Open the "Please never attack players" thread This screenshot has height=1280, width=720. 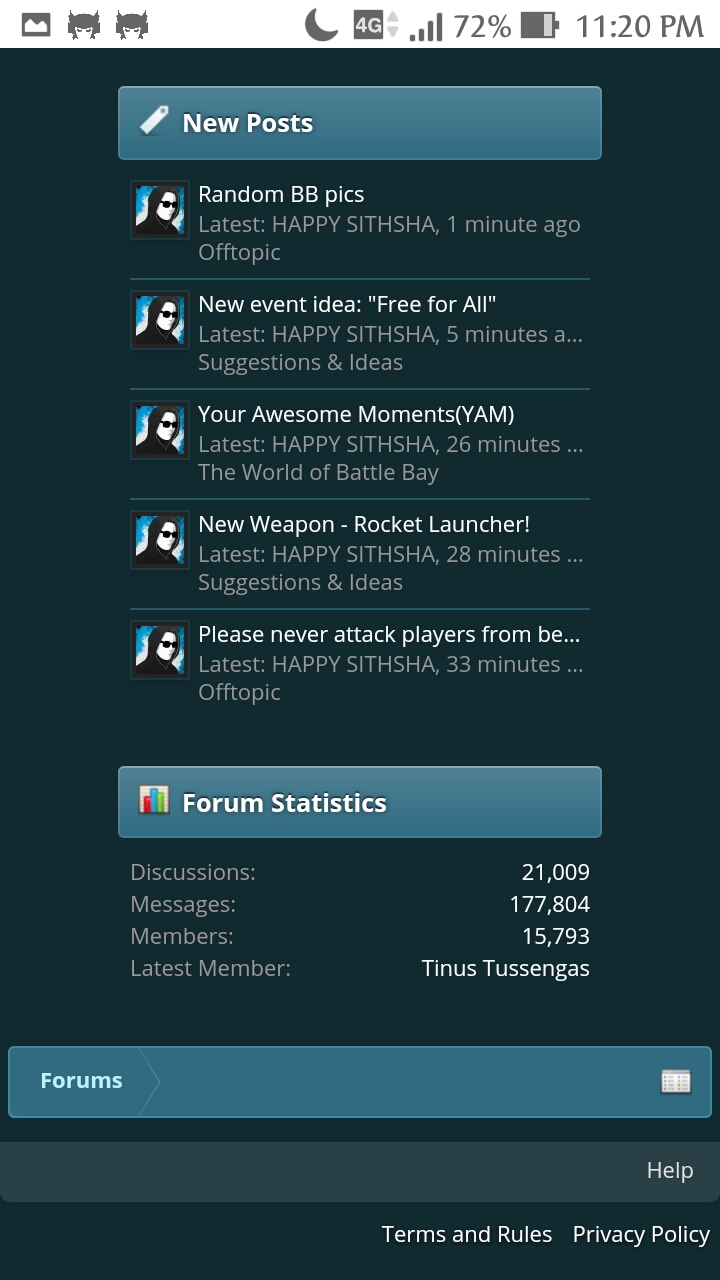(x=388, y=634)
